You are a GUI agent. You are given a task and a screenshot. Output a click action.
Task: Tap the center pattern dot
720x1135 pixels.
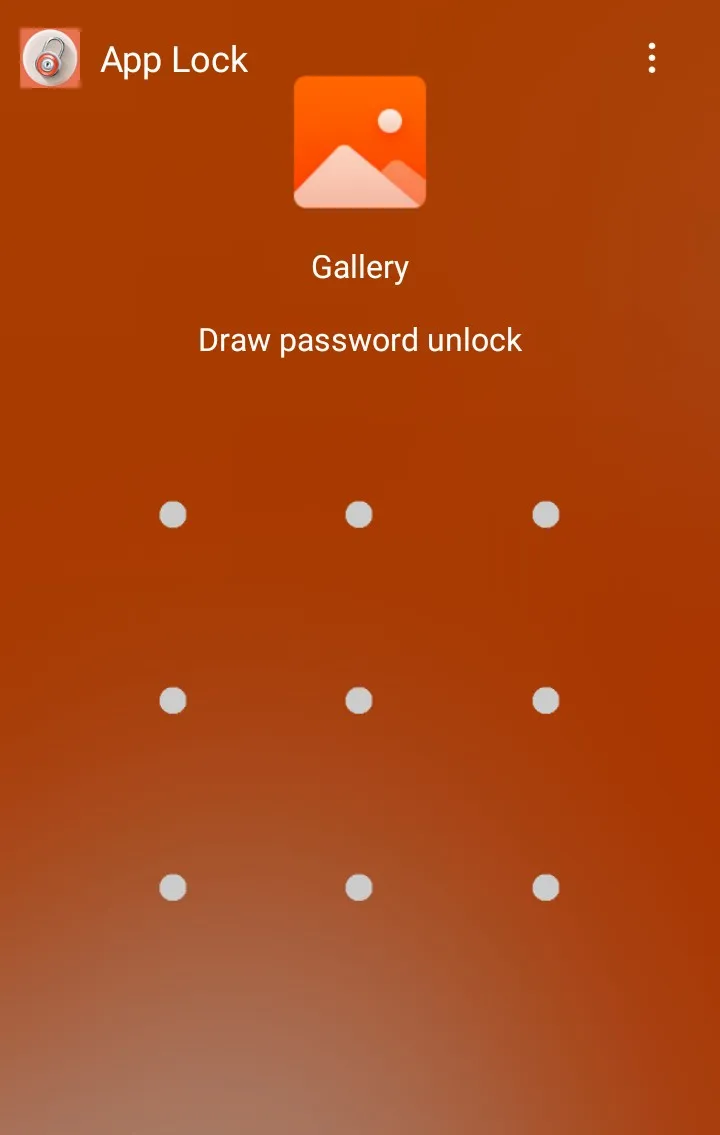(x=359, y=700)
